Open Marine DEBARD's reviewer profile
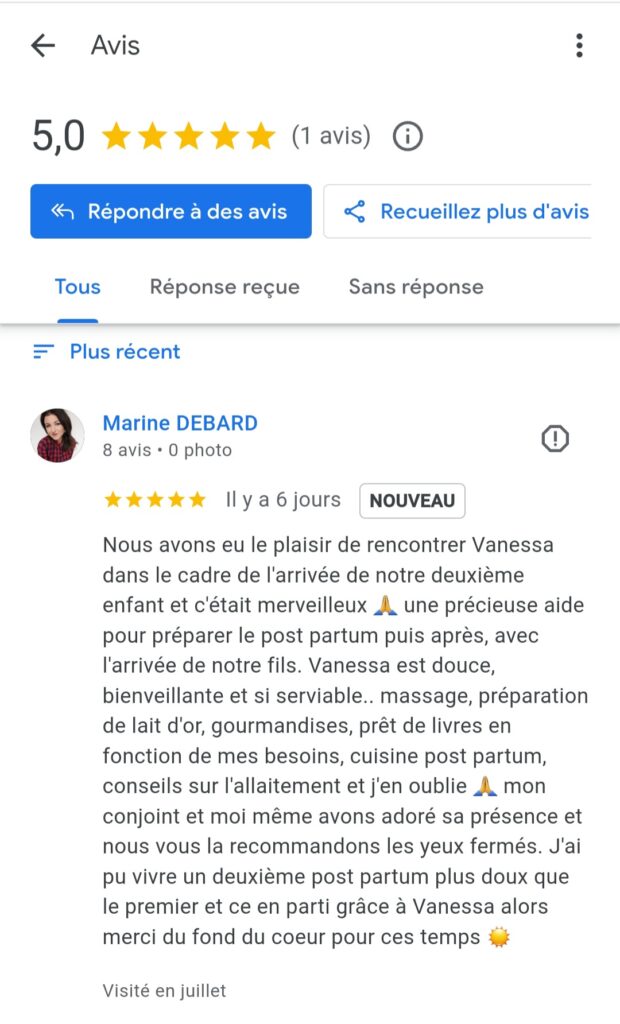The height and width of the screenshot is (1024, 620). 180,424
